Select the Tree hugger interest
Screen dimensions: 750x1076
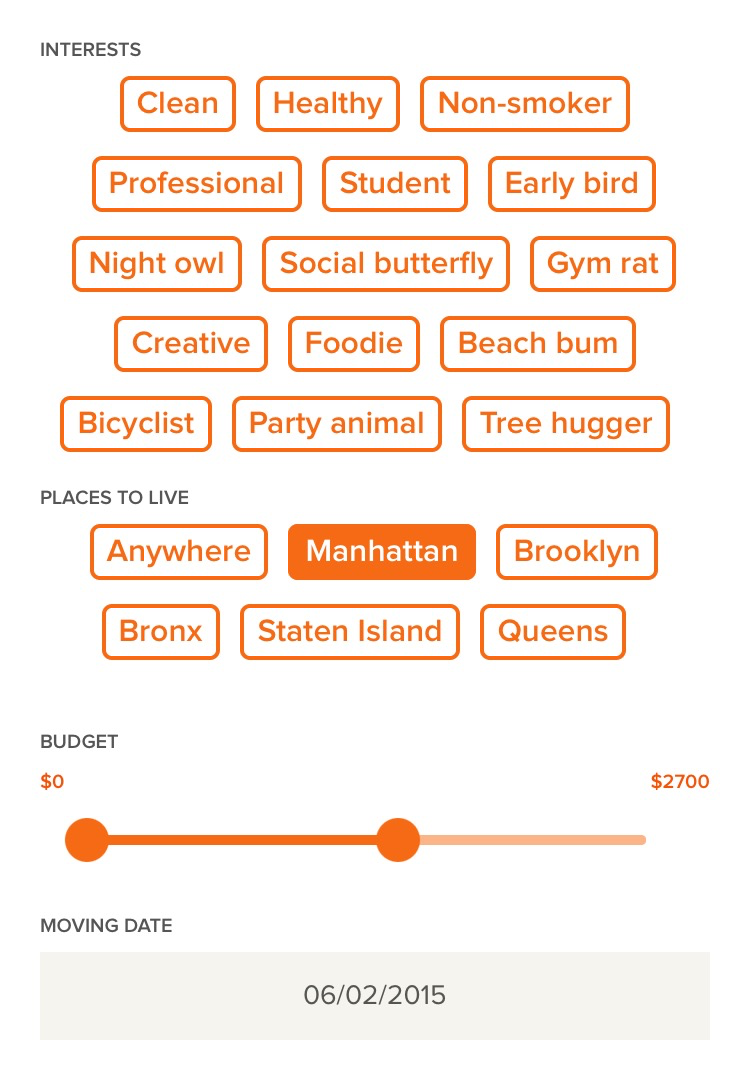(x=565, y=424)
